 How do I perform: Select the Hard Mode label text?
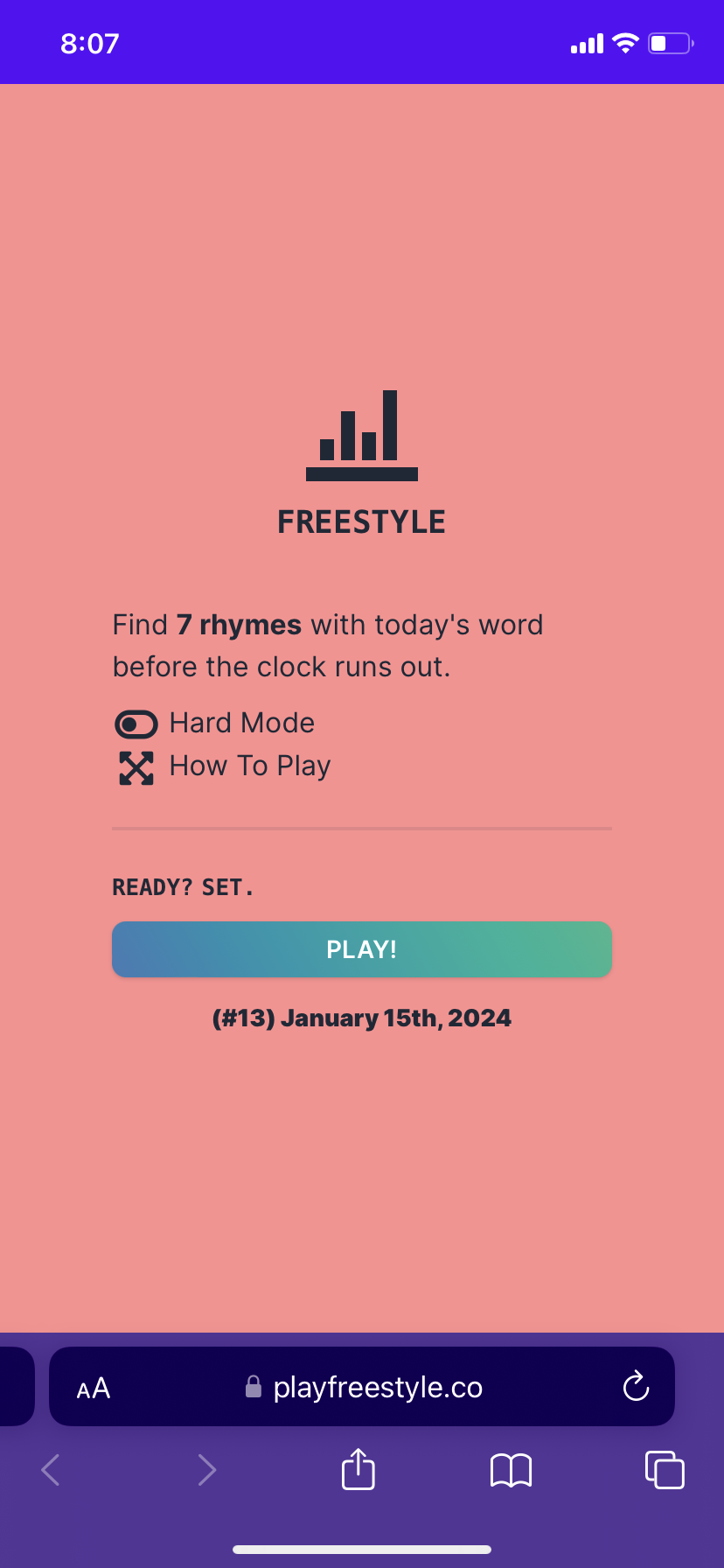tap(242, 723)
